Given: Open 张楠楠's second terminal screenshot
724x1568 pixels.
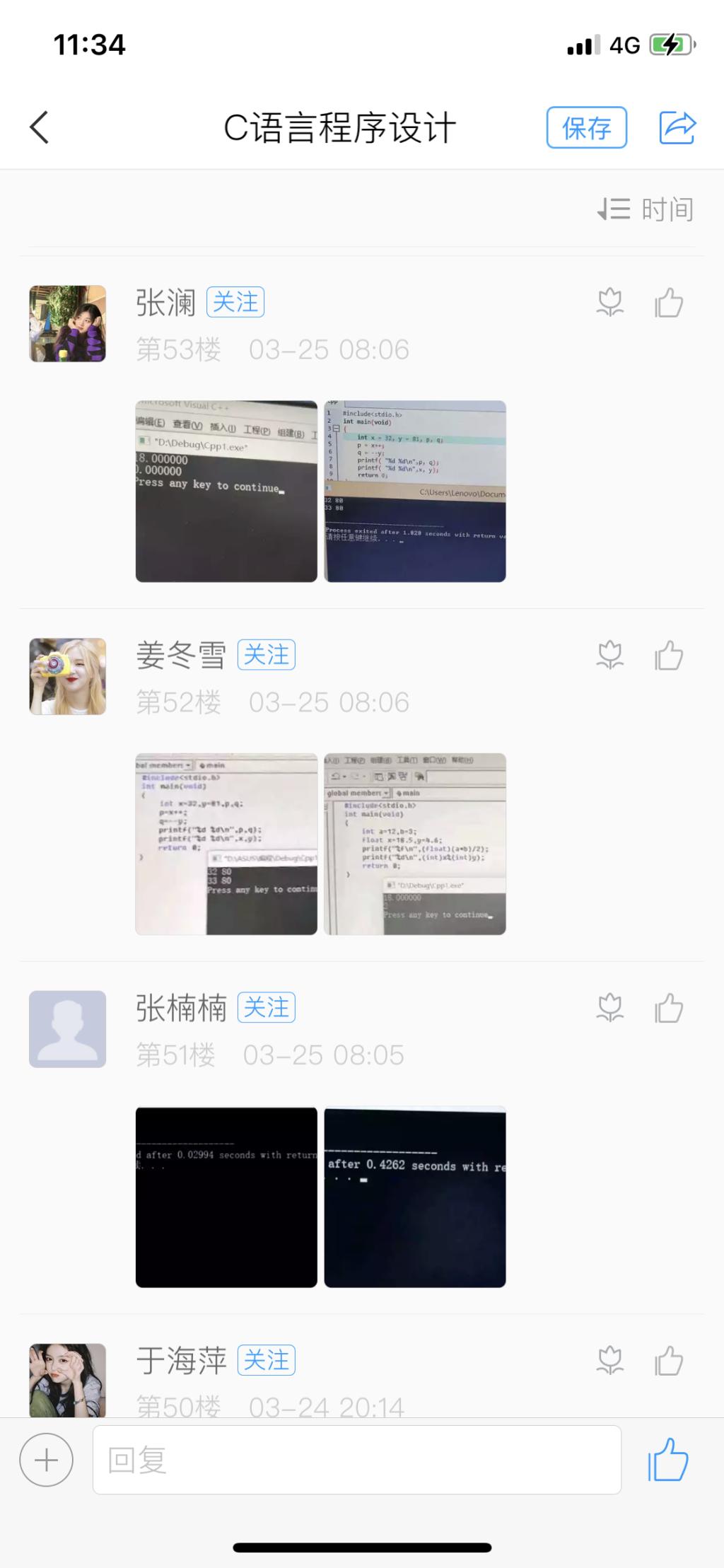Looking at the screenshot, I should [x=415, y=1197].
